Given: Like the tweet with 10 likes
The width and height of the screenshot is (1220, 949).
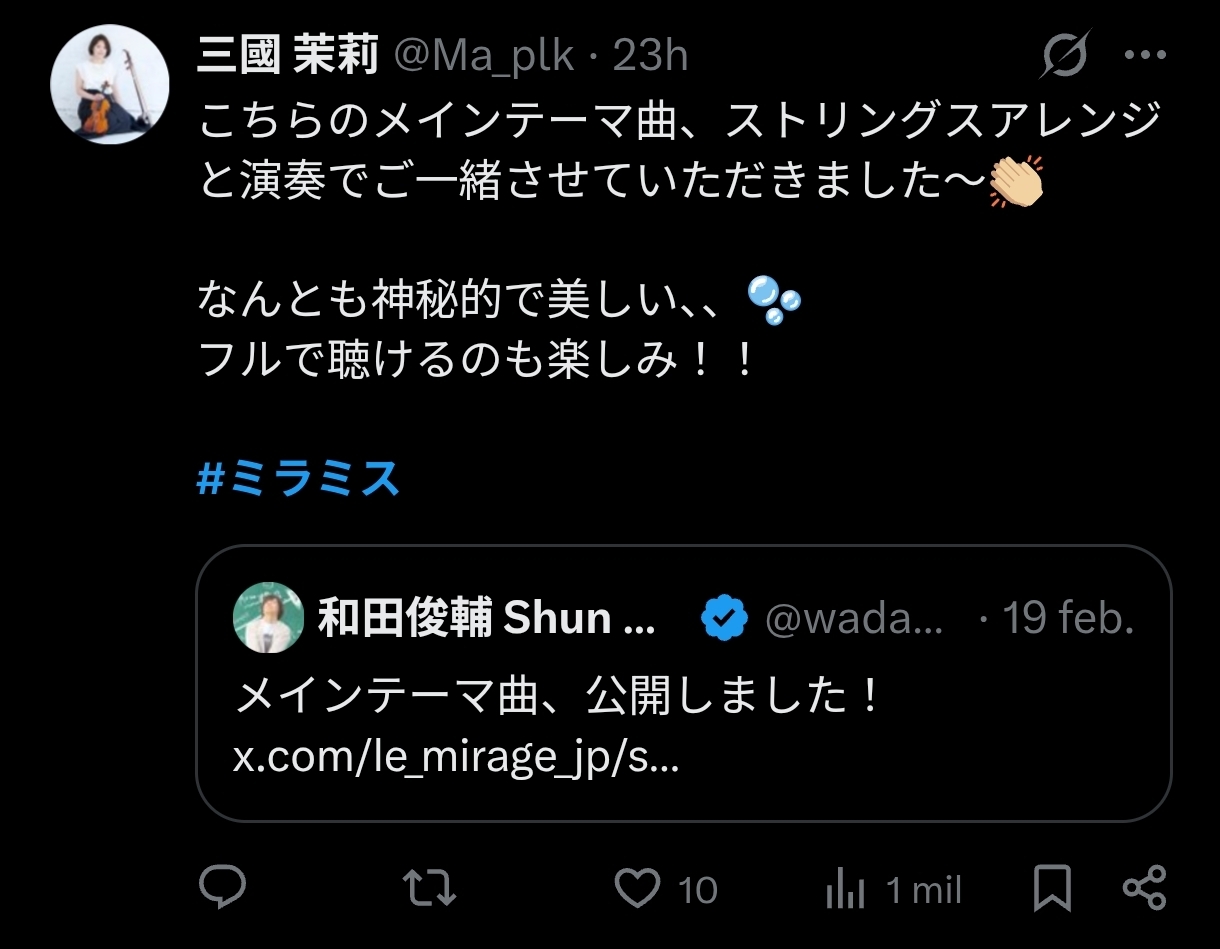Looking at the screenshot, I should pyautogui.click(x=638, y=888).
